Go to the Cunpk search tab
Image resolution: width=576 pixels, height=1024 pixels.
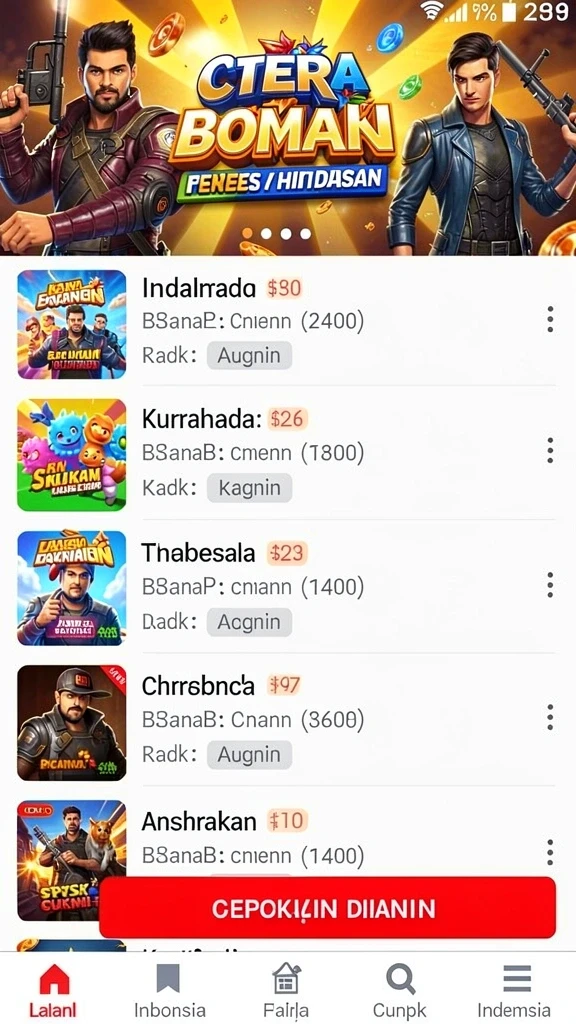[x=400, y=990]
